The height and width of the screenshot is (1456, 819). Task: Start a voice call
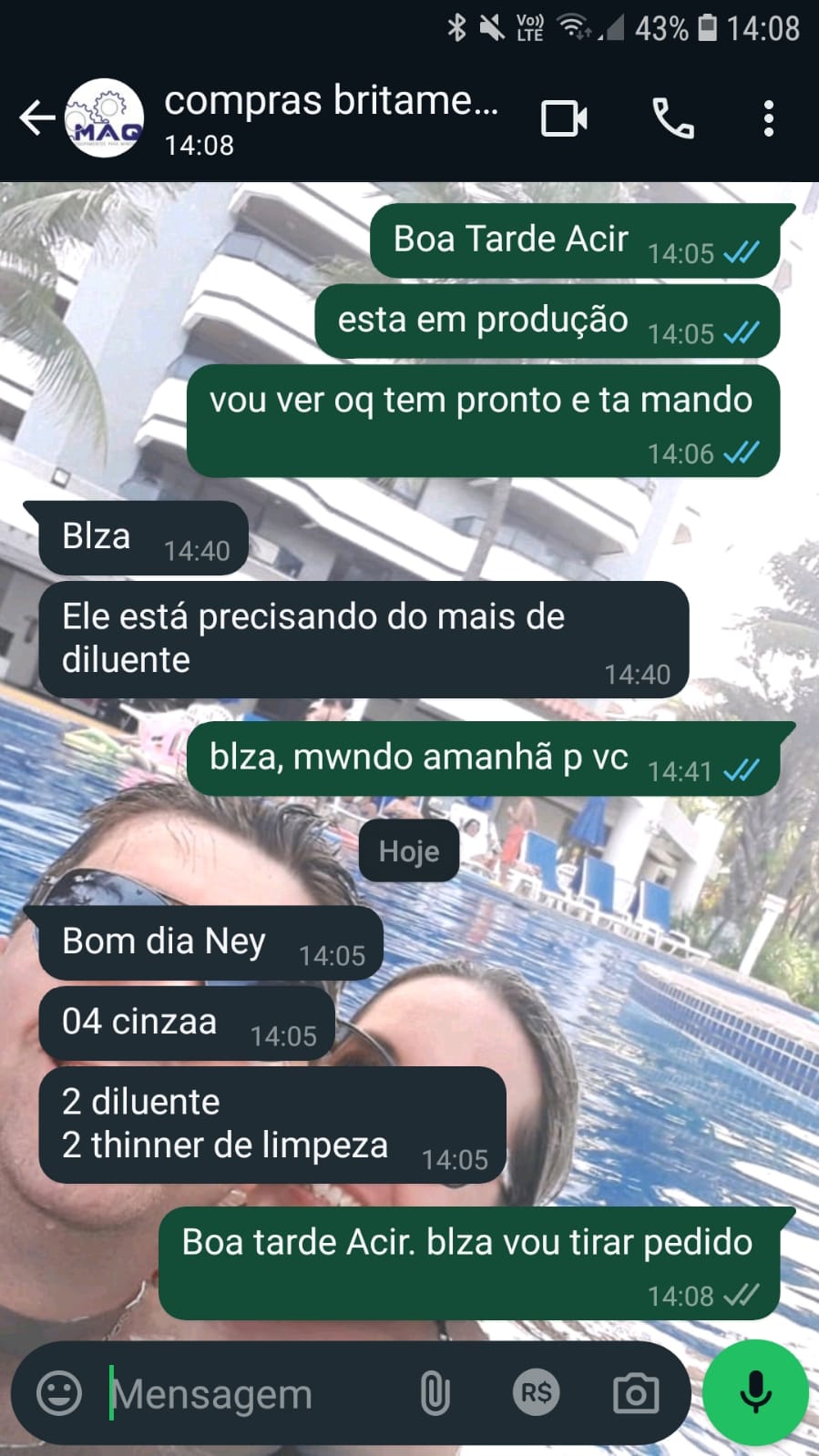pyautogui.click(x=673, y=118)
